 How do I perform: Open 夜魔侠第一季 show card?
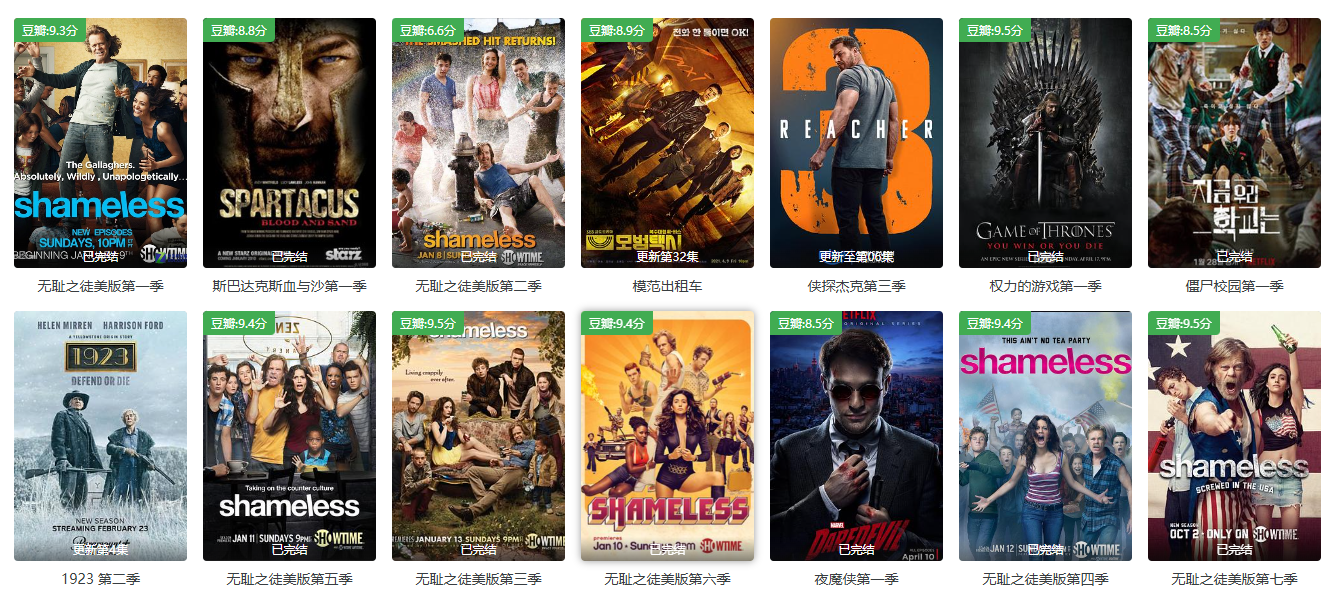(856, 436)
